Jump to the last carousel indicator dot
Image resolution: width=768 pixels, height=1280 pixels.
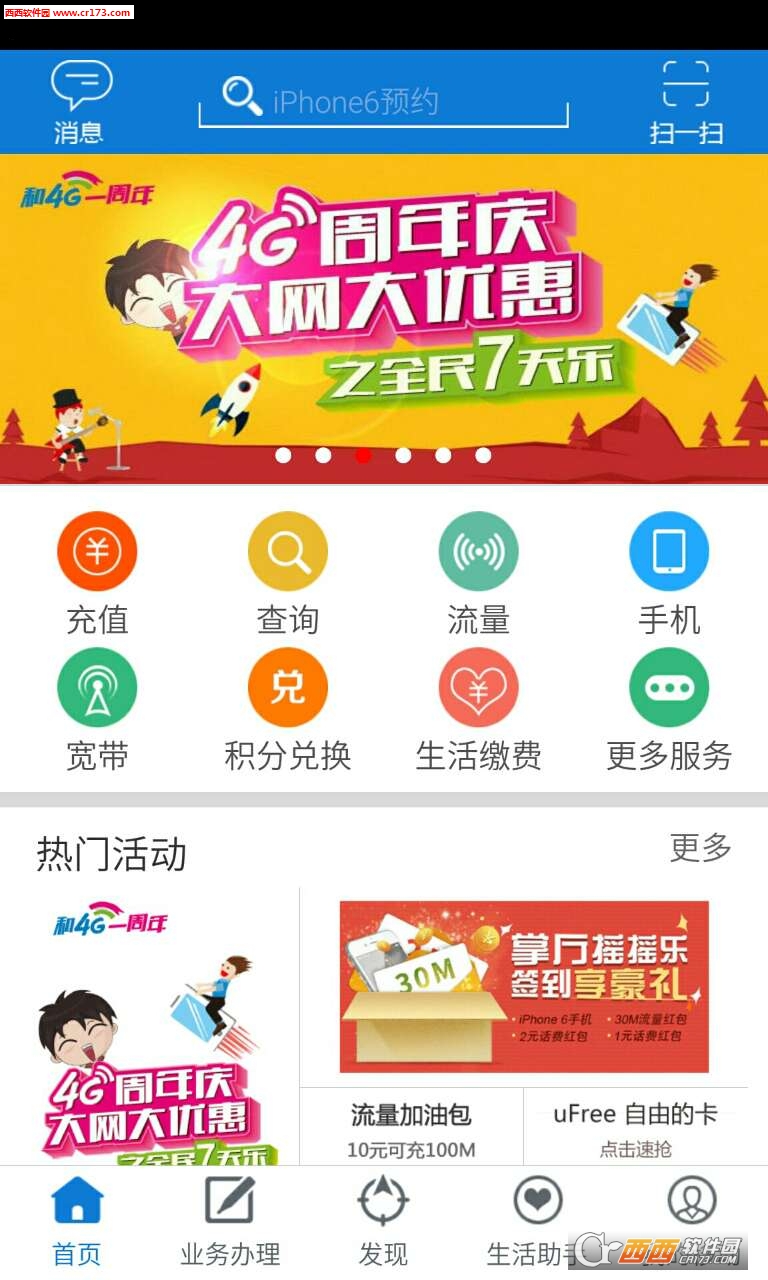click(x=484, y=455)
